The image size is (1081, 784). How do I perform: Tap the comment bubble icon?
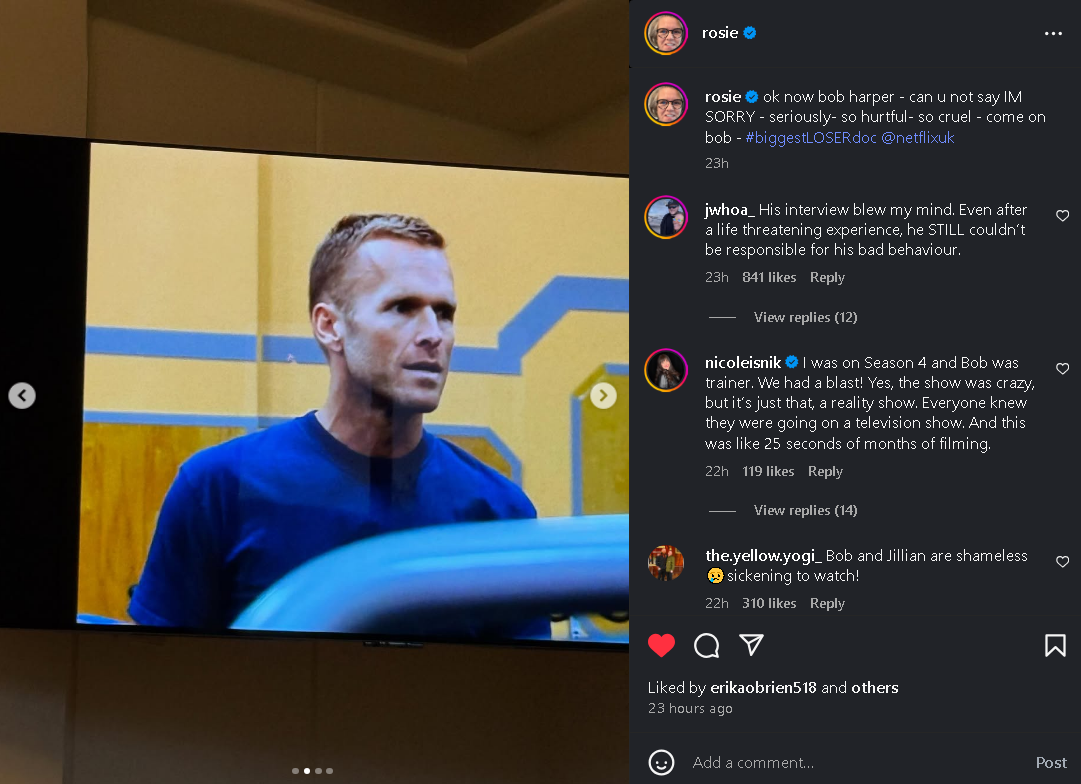click(707, 646)
